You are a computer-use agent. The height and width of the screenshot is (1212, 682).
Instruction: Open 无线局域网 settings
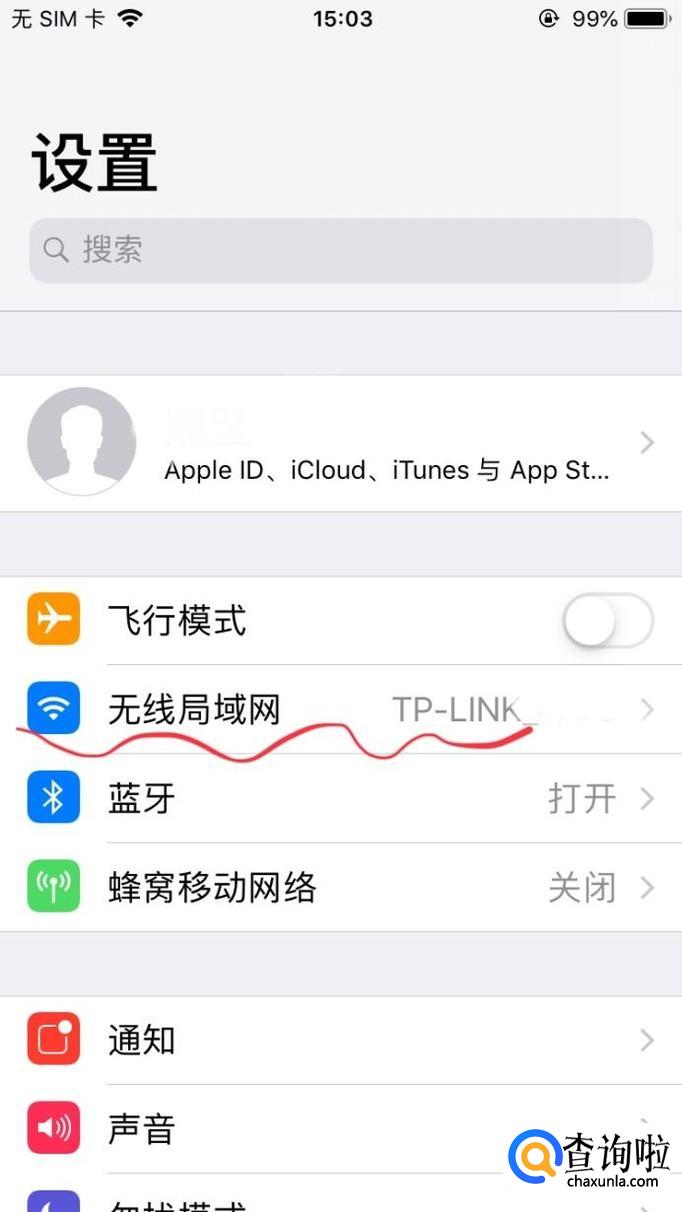pos(341,710)
